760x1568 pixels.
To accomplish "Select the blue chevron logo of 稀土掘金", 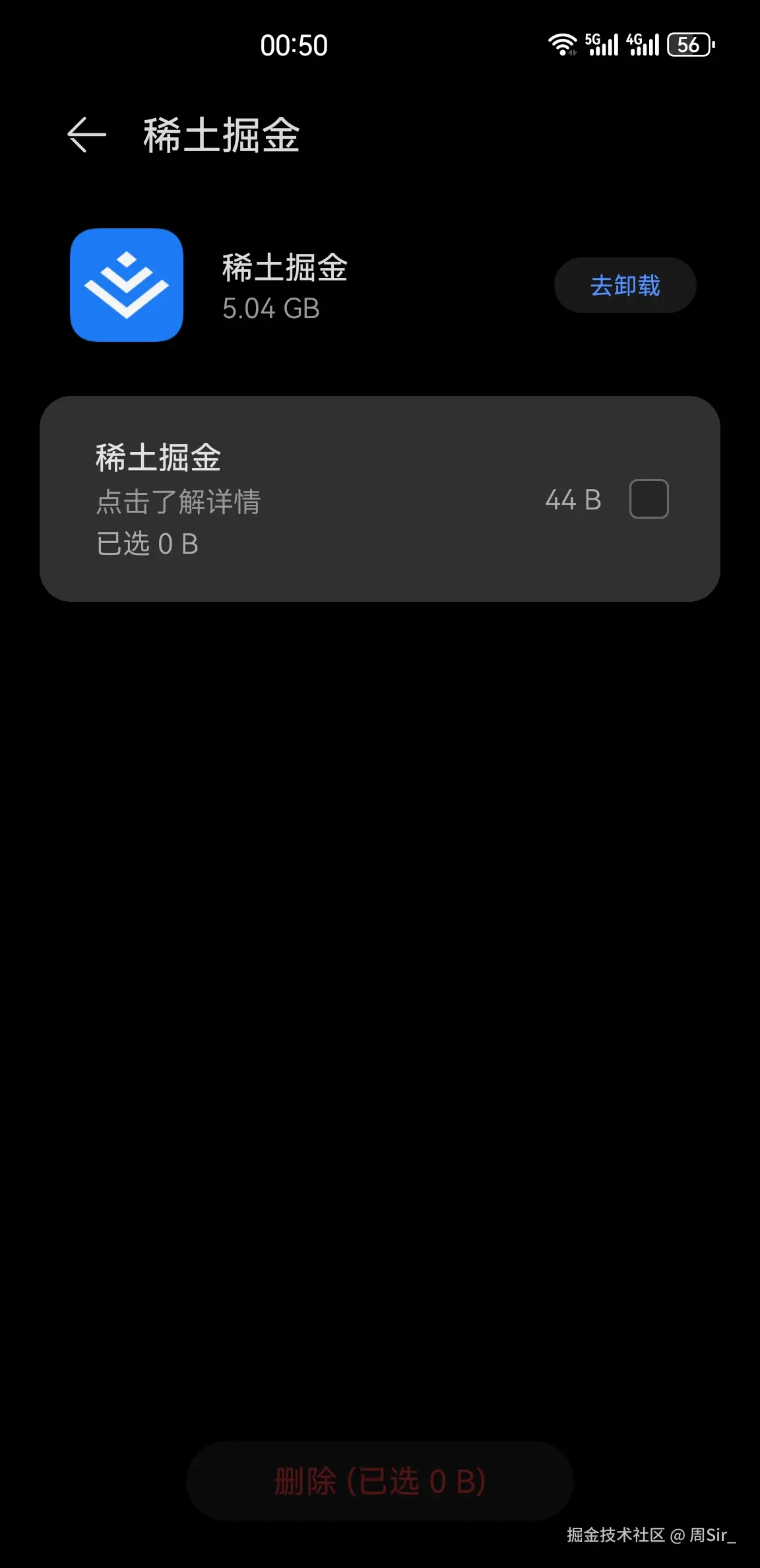I will [x=127, y=285].
